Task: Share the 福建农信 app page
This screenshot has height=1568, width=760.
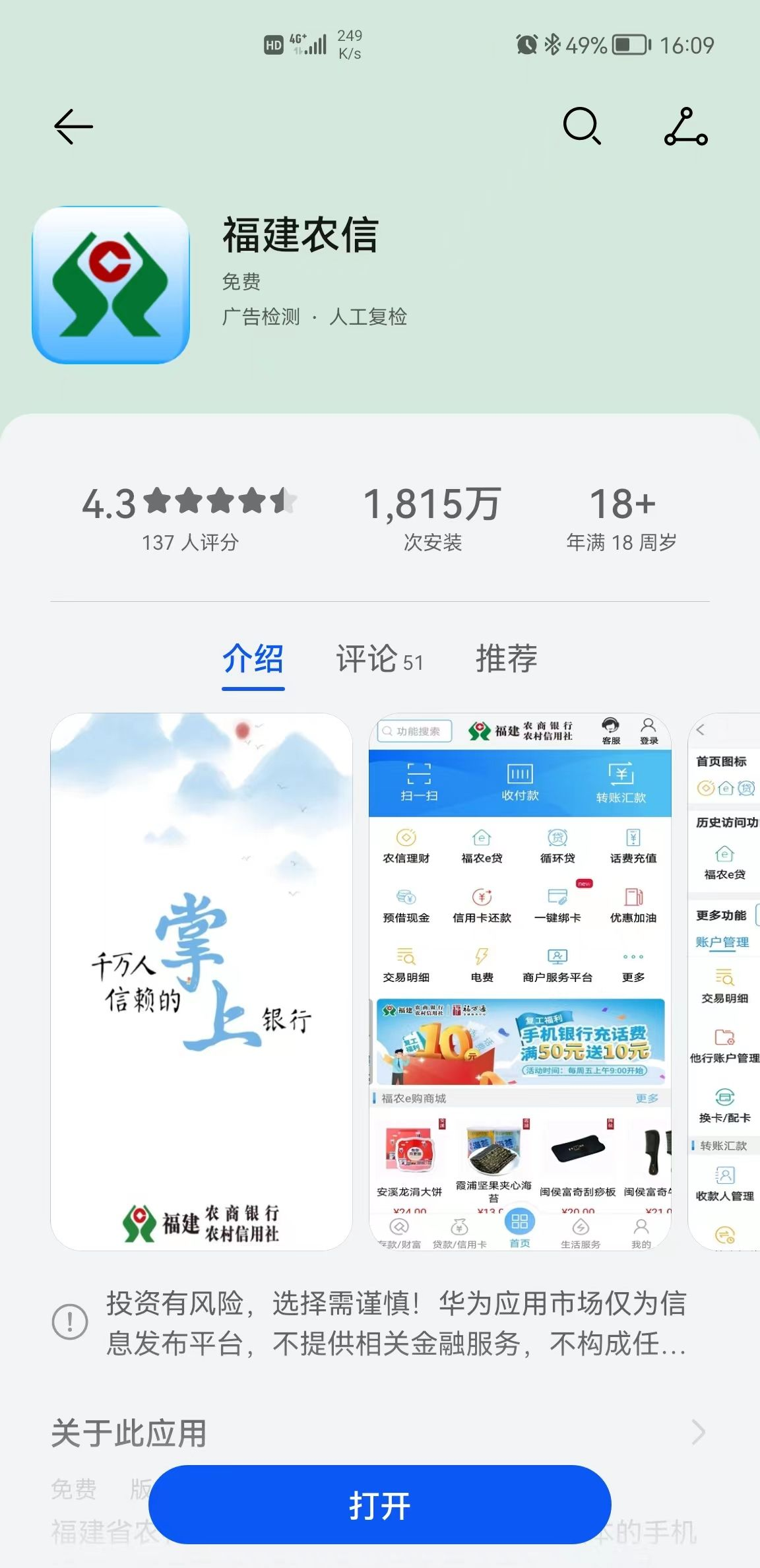Action: 685,127
